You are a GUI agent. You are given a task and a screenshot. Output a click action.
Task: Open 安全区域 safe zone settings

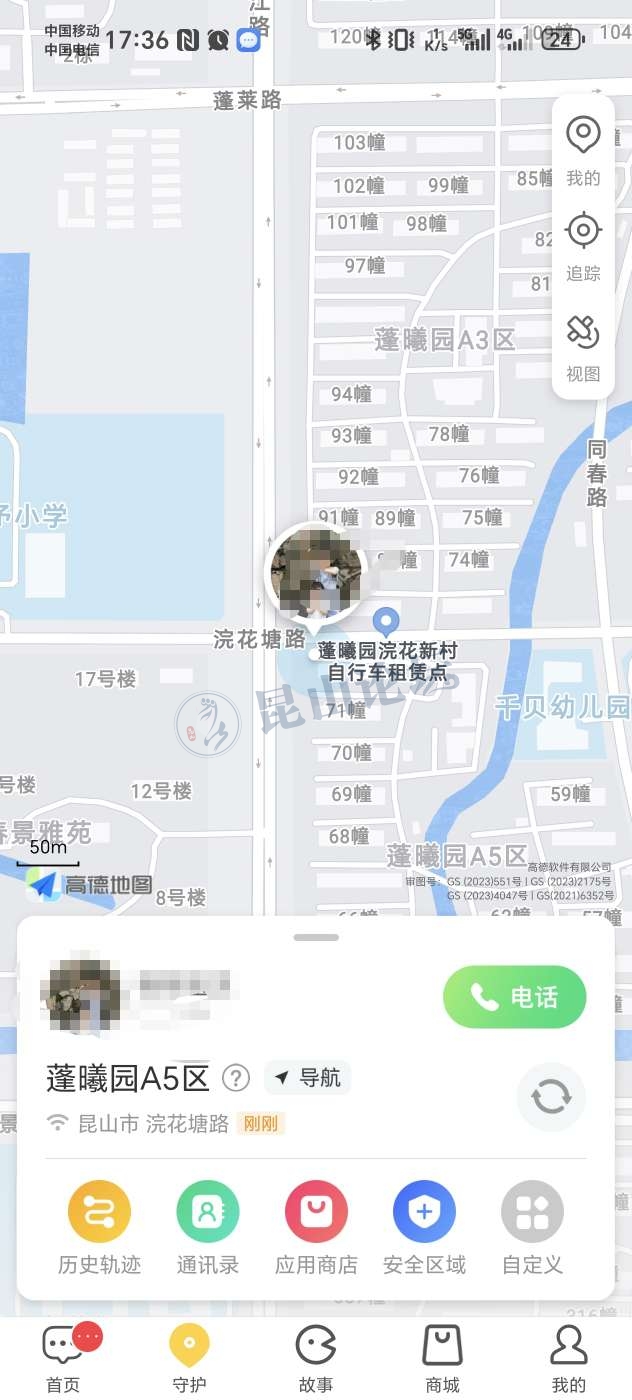click(424, 1228)
